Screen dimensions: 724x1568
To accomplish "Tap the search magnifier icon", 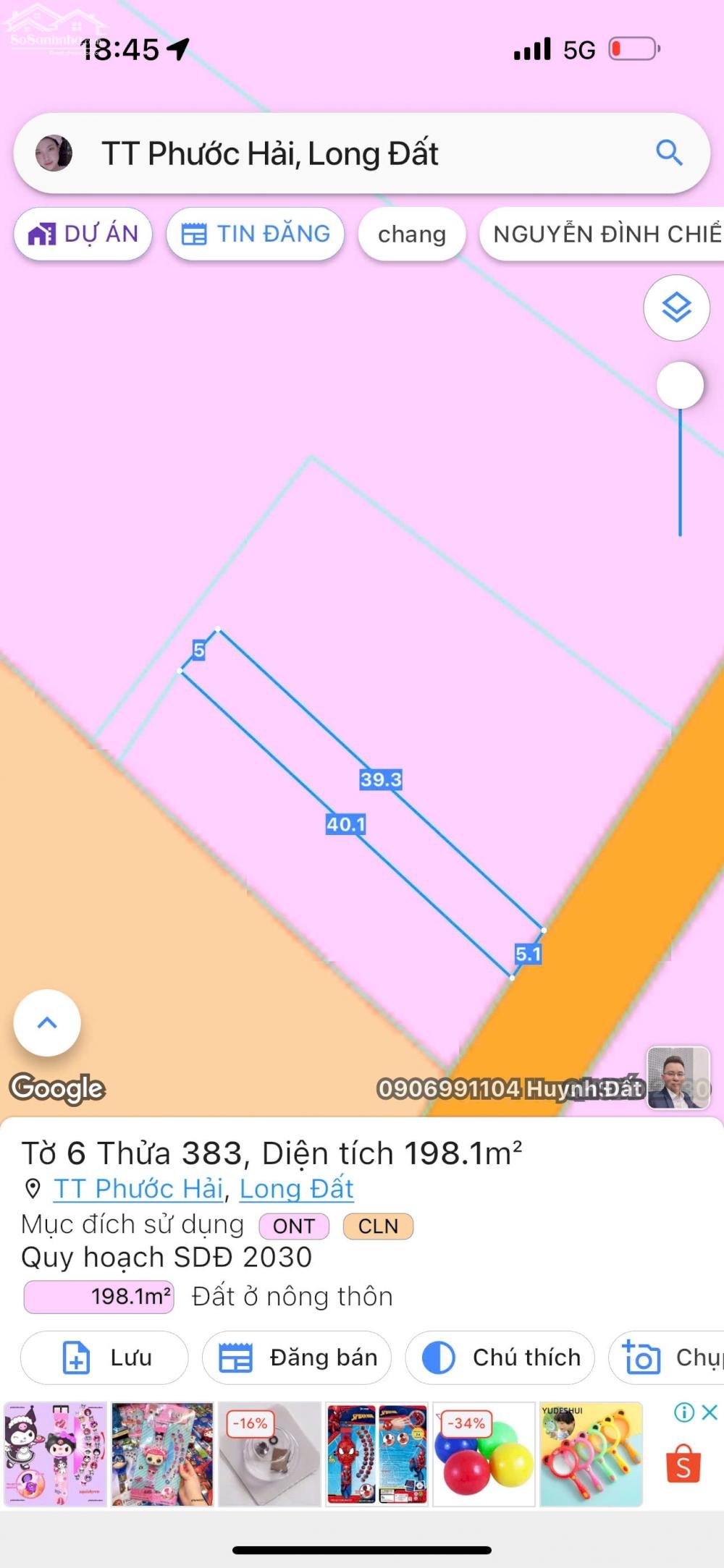I will tap(669, 153).
